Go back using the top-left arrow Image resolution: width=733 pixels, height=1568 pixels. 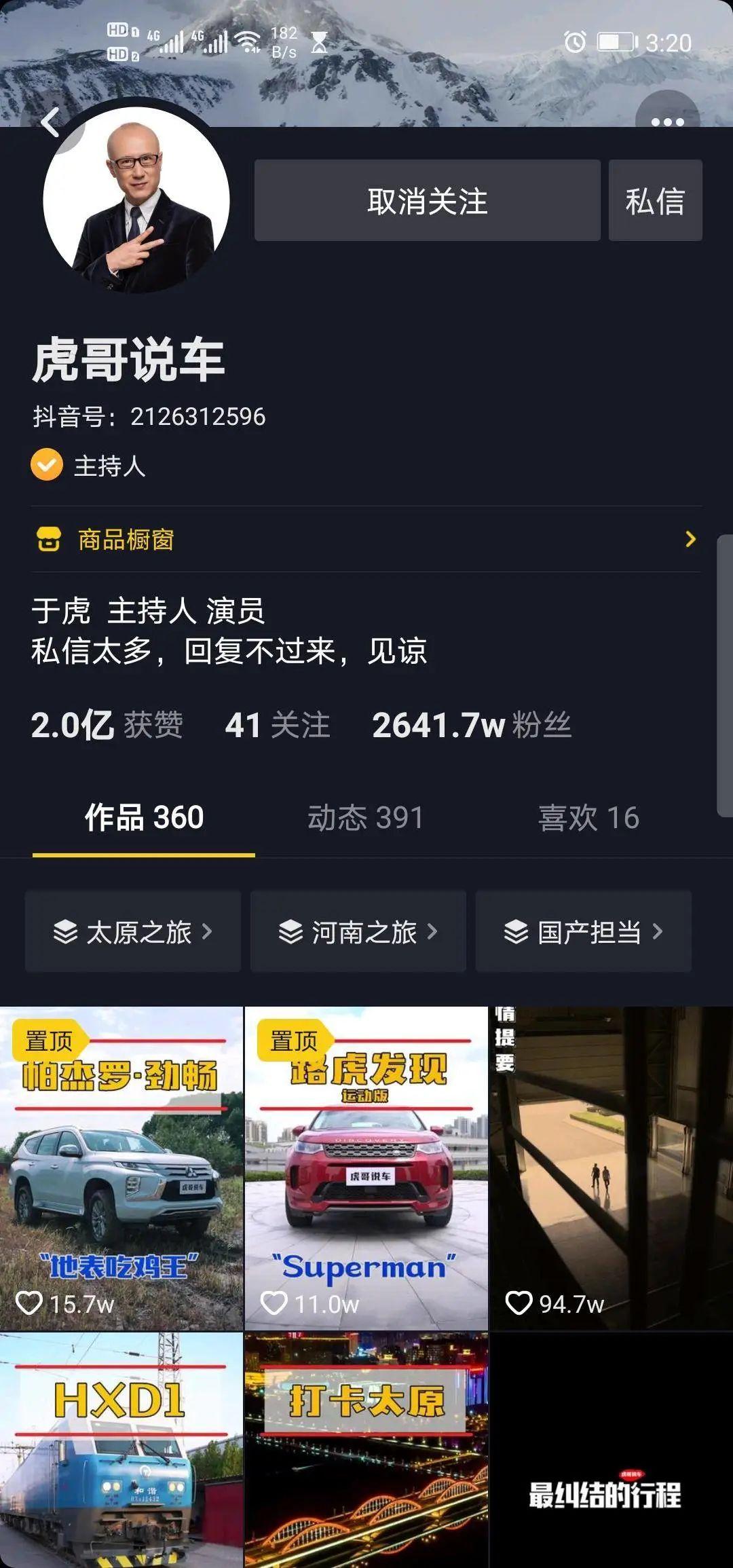click(50, 122)
